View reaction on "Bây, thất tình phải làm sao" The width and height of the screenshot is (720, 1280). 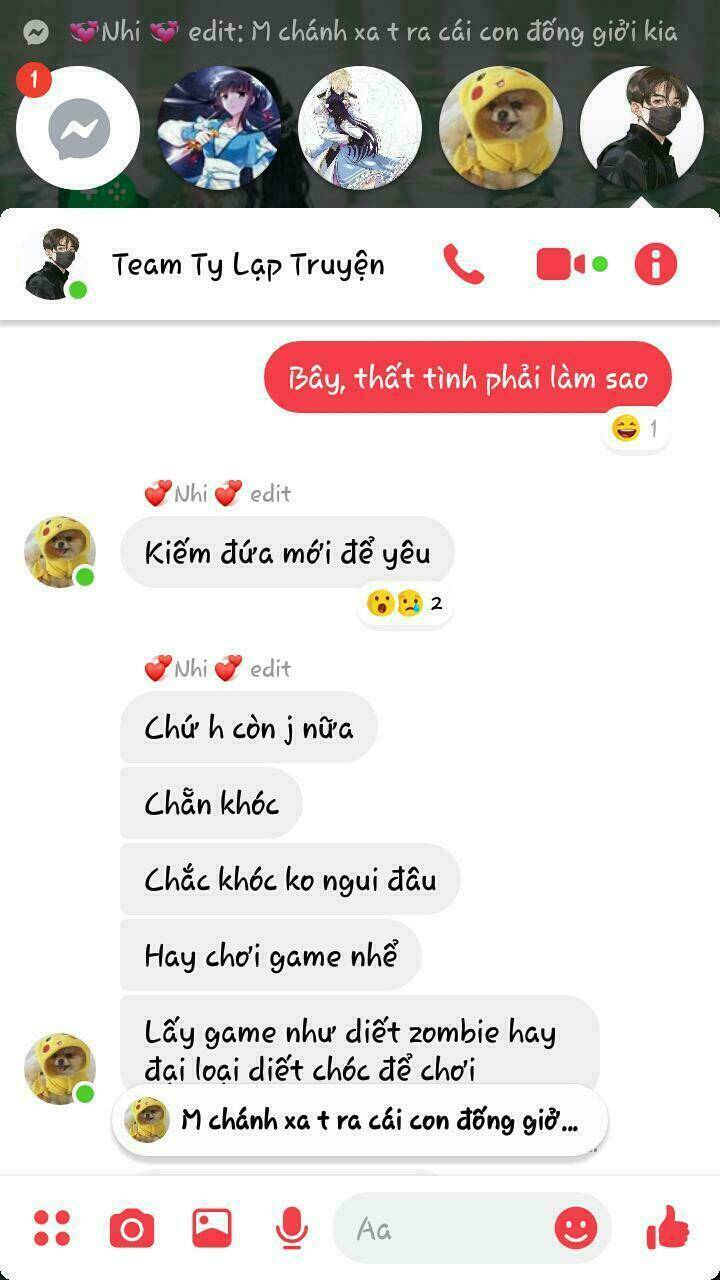(636, 429)
